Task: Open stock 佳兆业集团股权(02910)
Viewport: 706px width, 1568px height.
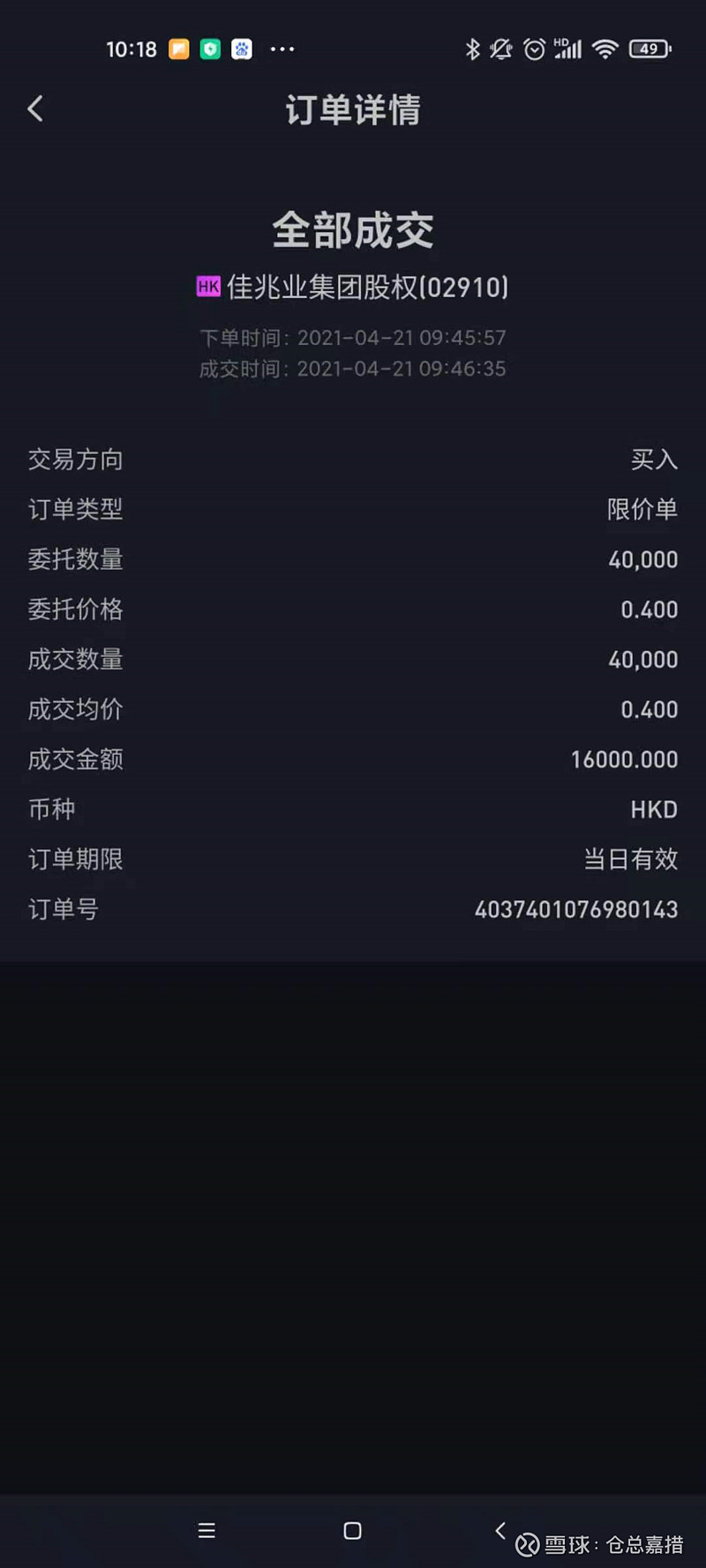Action: pyautogui.click(x=366, y=287)
